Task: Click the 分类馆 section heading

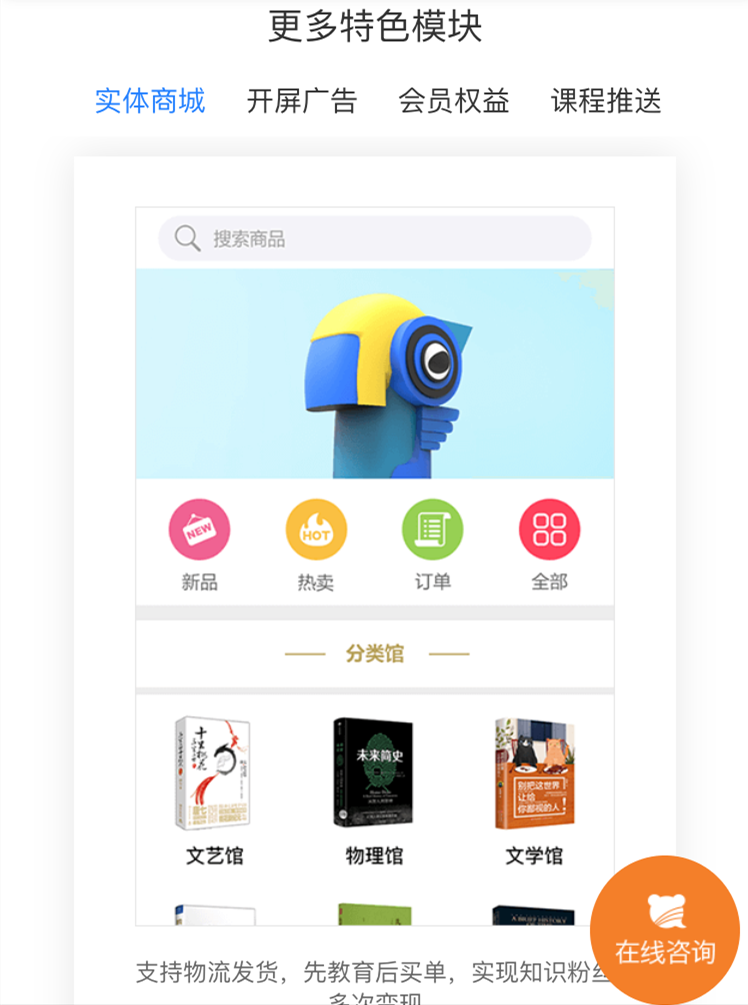Action: click(374, 654)
